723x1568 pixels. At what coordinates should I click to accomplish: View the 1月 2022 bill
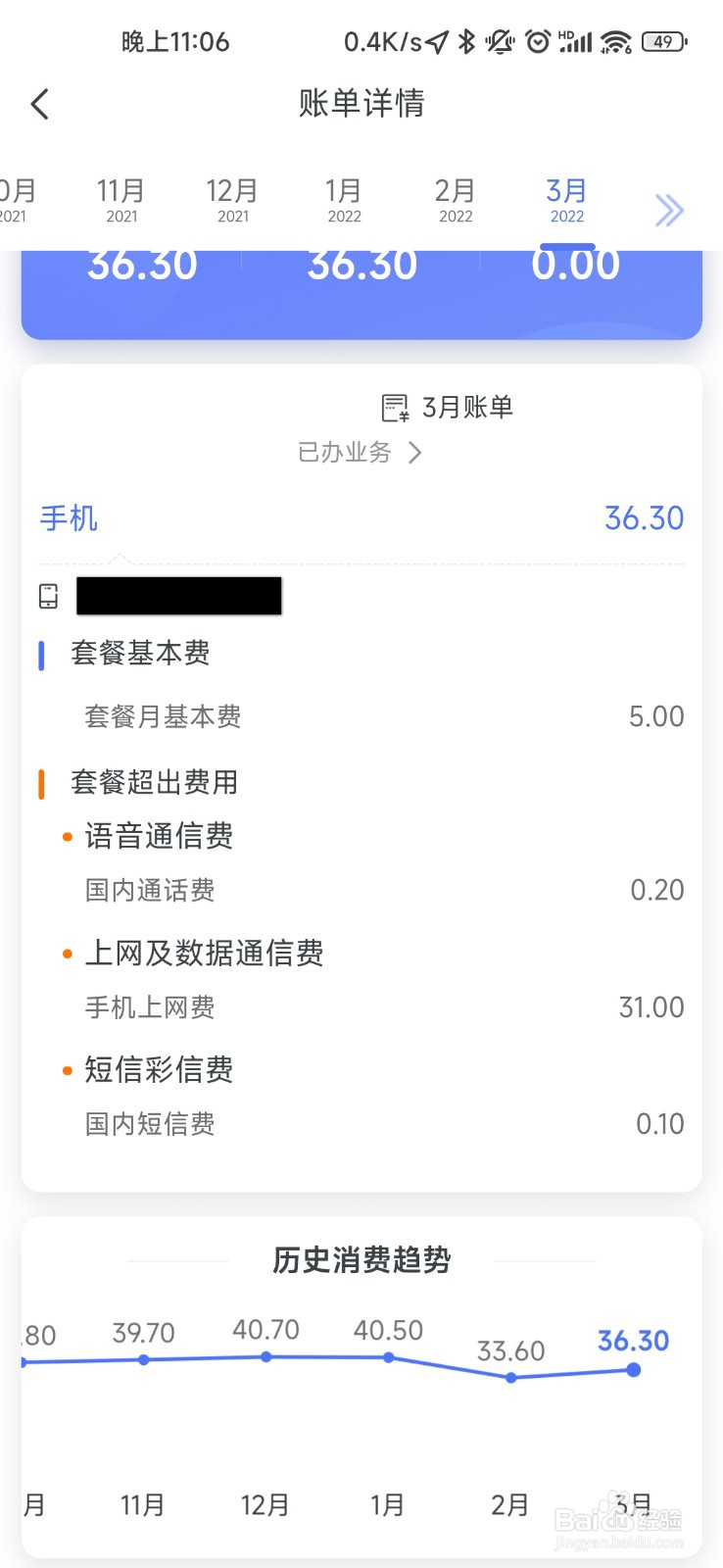(x=344, y=200)
